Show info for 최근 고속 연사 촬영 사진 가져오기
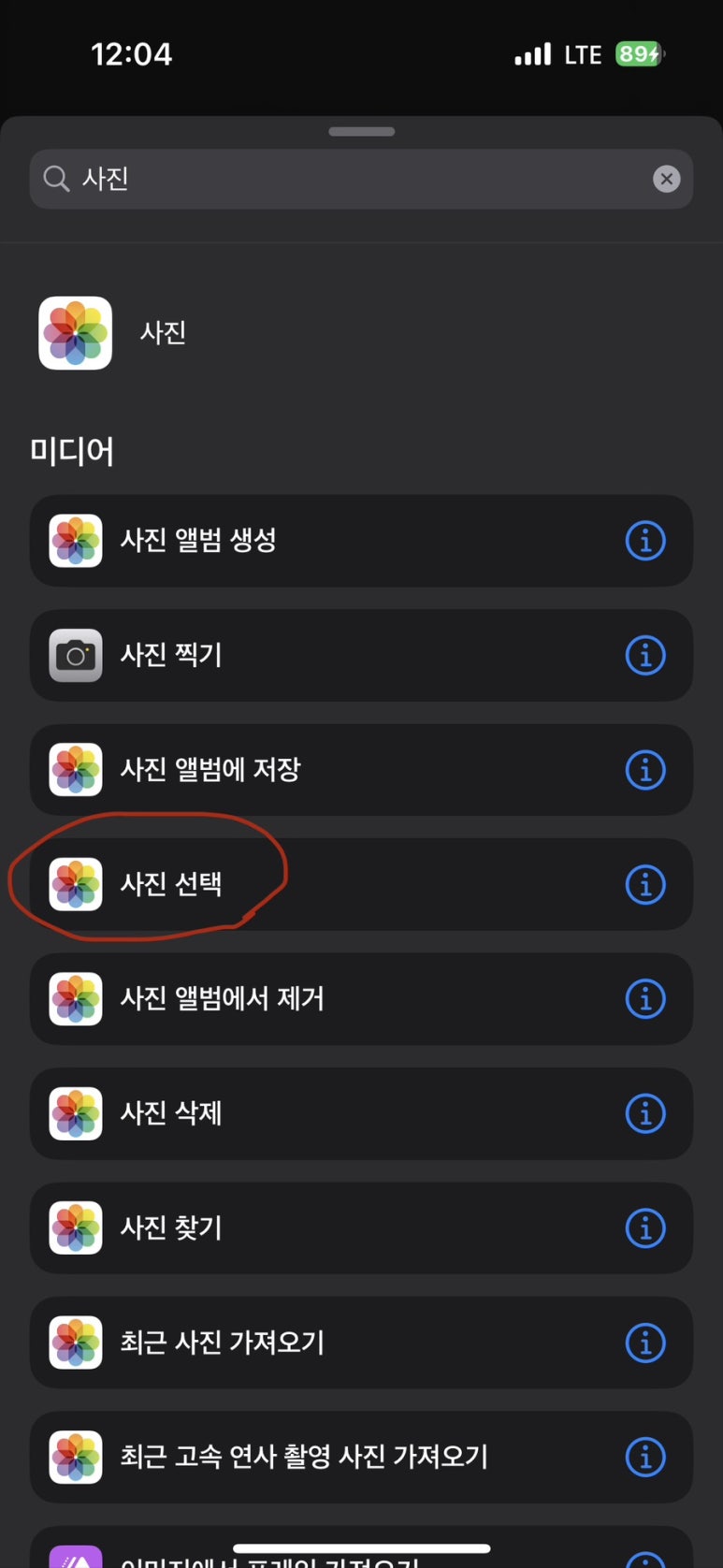The image size is (723, 1568). [645, 1457]
